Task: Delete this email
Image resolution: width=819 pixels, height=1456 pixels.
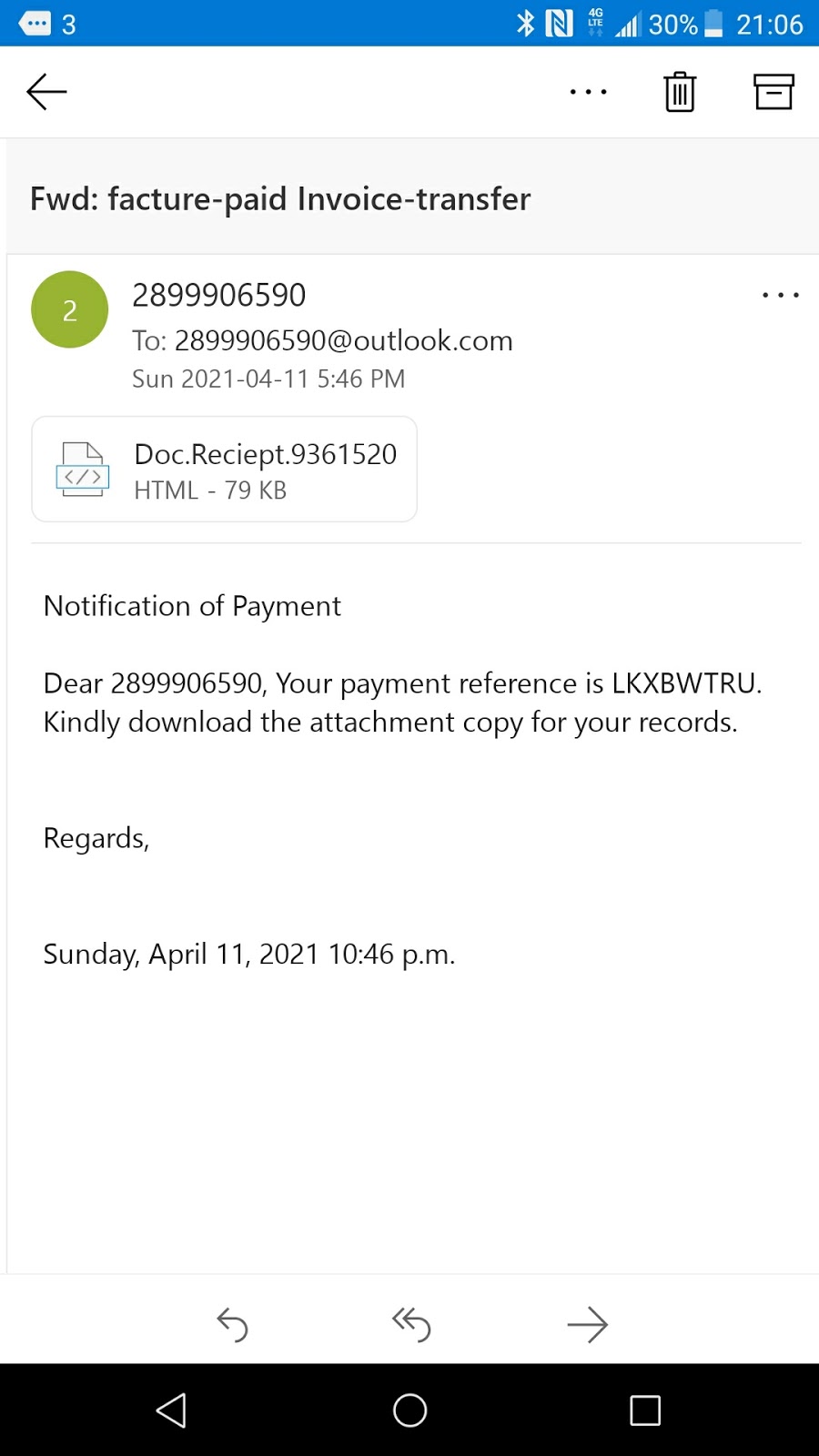Action: click(680, 92)
